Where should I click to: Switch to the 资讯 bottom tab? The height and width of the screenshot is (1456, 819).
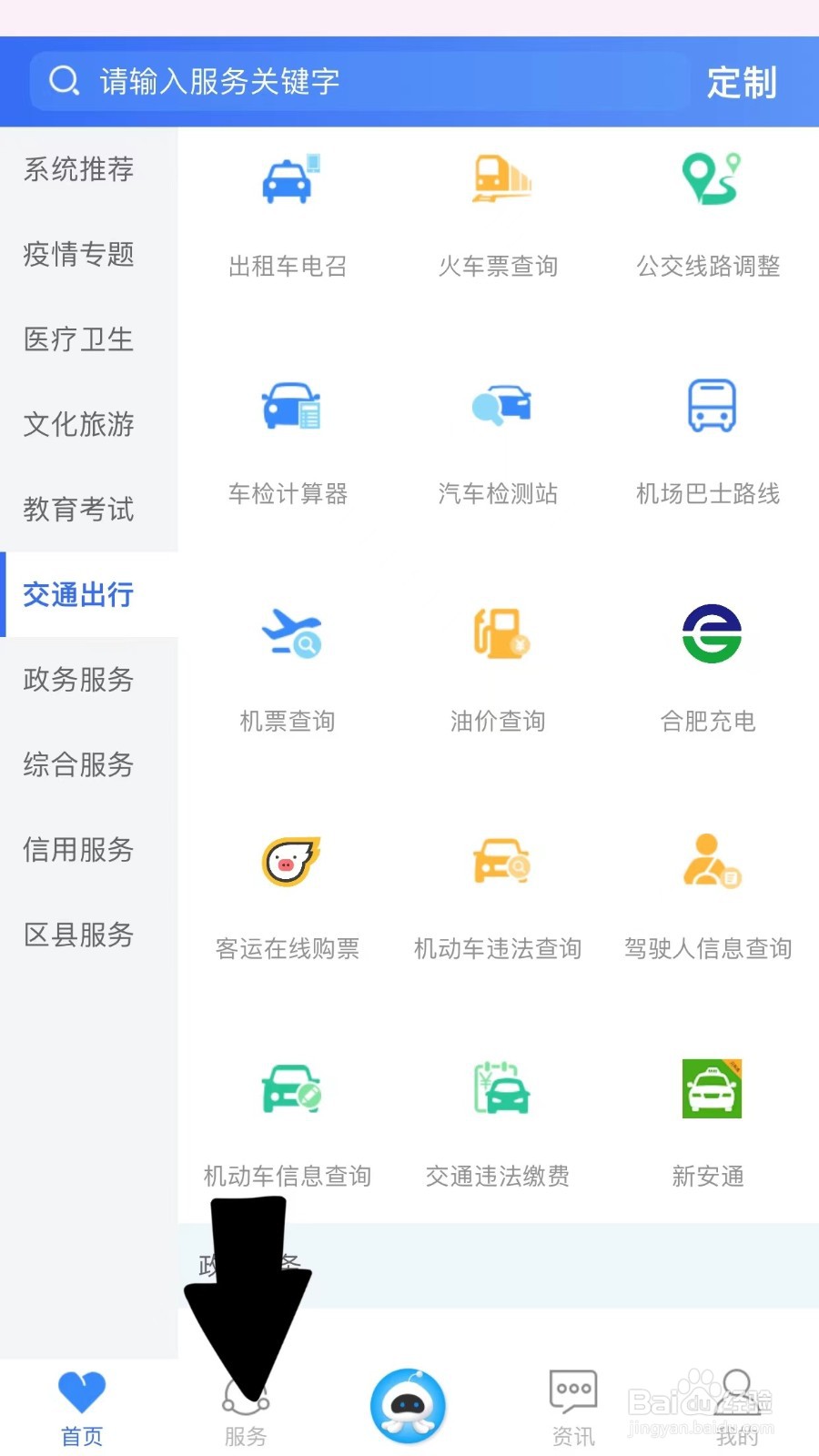tap(572, 1406)
